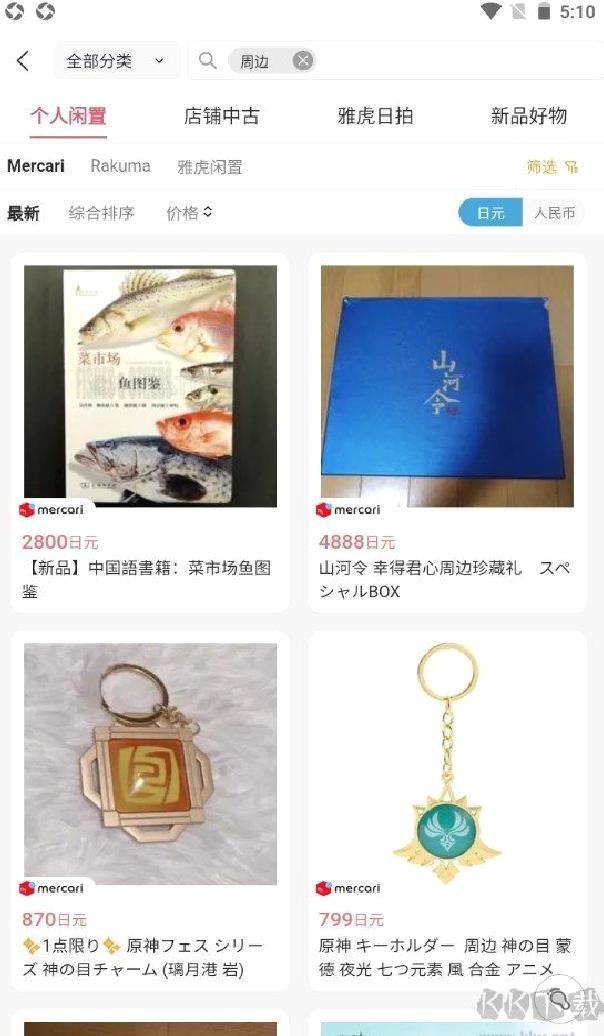Switch to the 雅虎日拍 tab
This screenshot has width=604, height=1036.
tap(375, 116)
